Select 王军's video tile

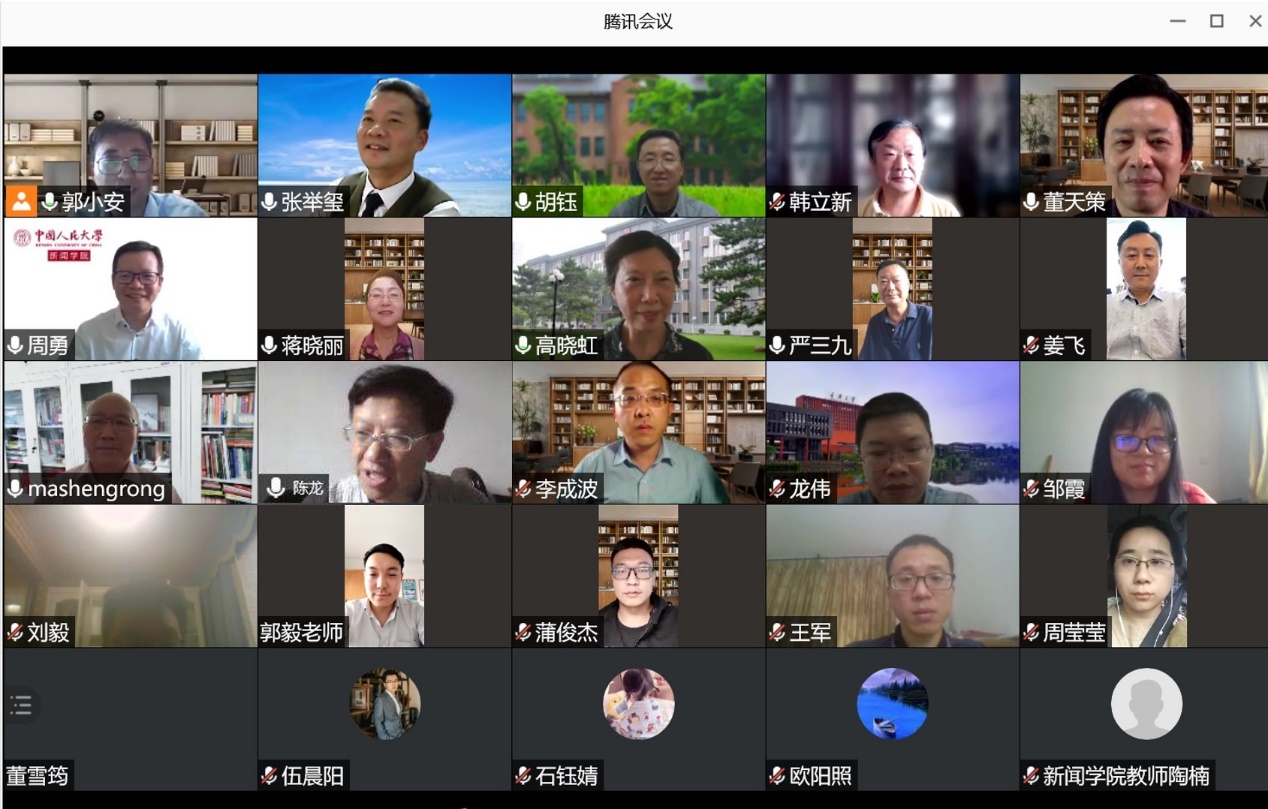[x=892, y=576]
